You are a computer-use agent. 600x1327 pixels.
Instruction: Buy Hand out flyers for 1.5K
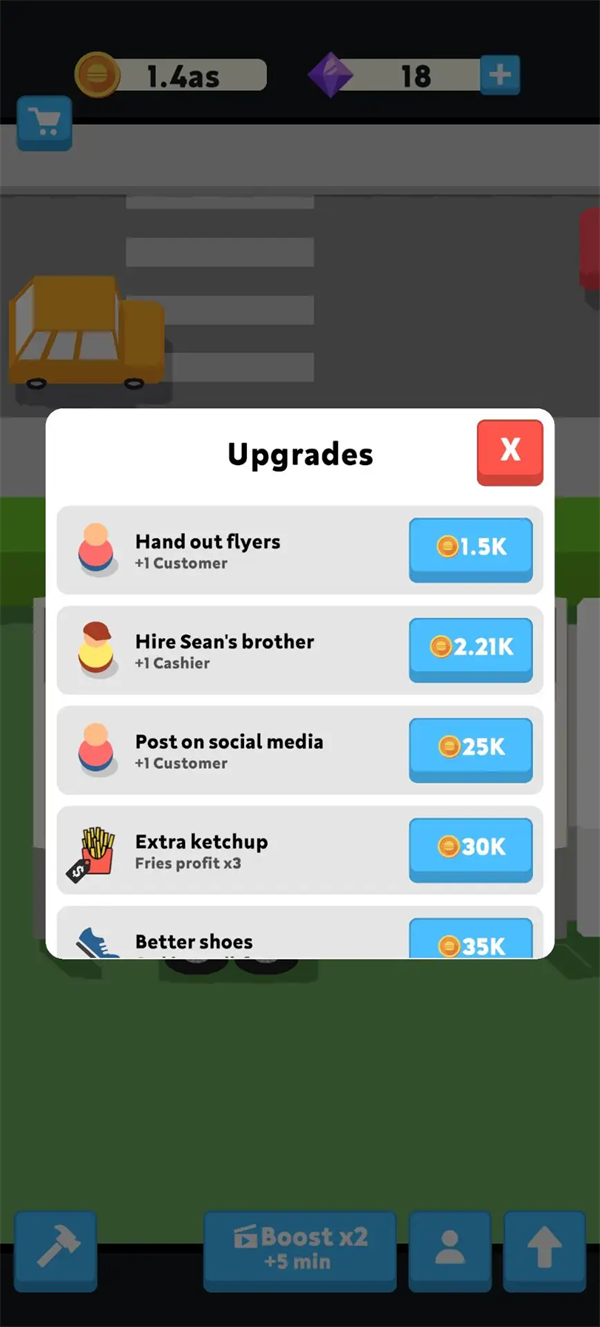point(470,547)
